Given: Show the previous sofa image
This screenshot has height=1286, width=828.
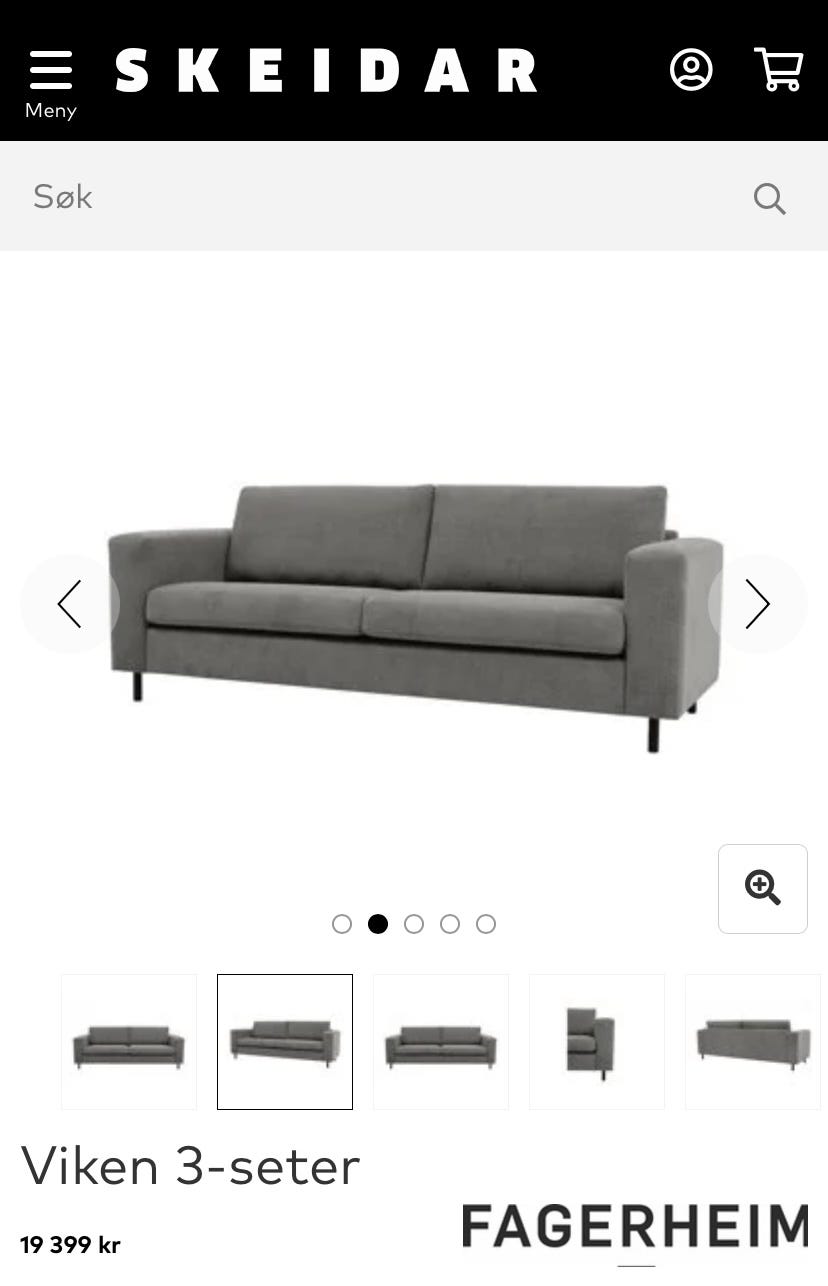Looking at the screenshot, I should [x=69, y=604].
